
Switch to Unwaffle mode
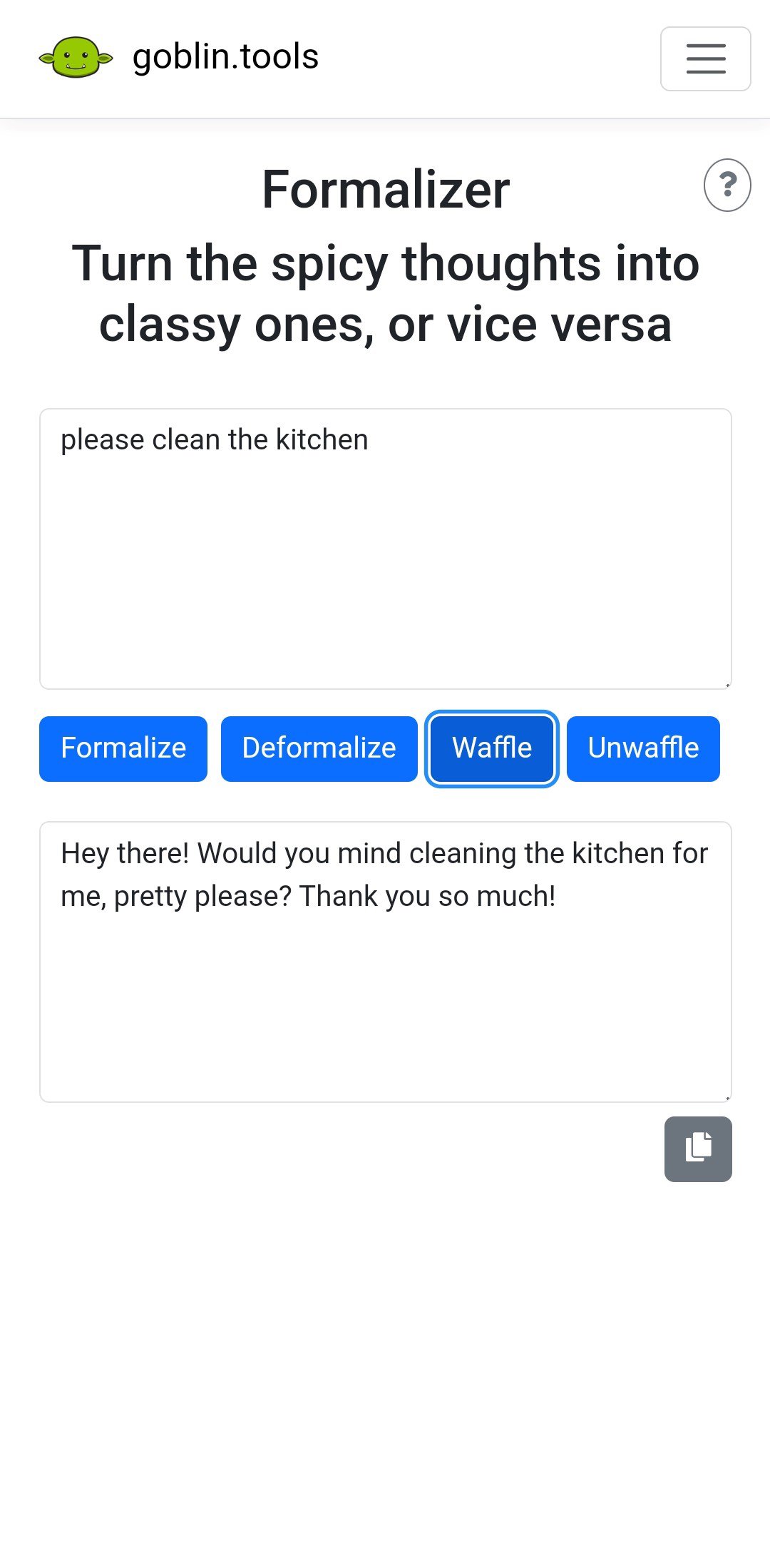tap(642, 748)
